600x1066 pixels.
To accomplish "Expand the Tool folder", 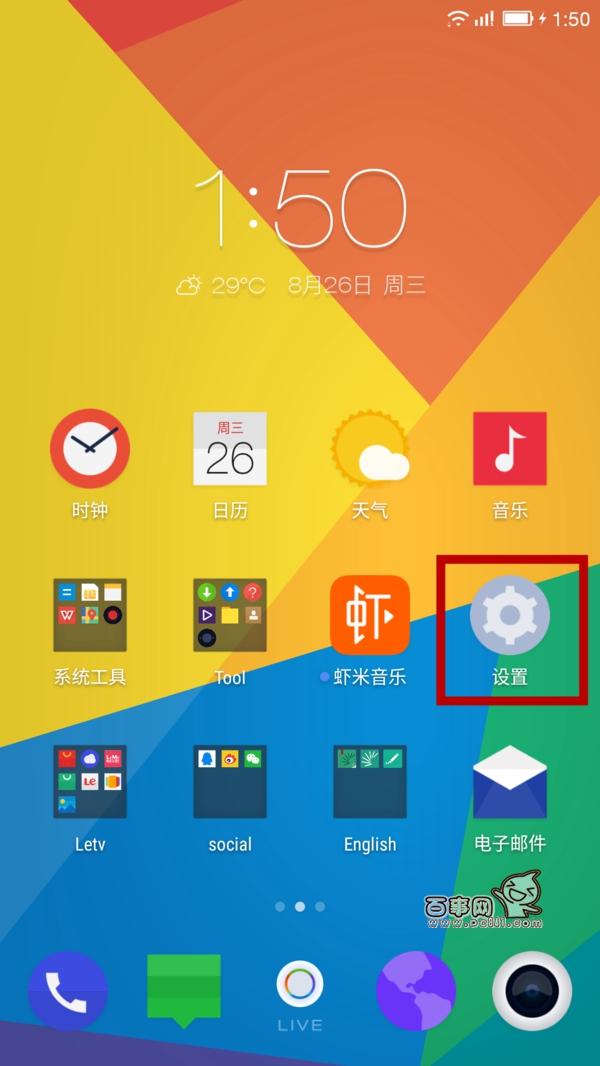I will point(230,615).
